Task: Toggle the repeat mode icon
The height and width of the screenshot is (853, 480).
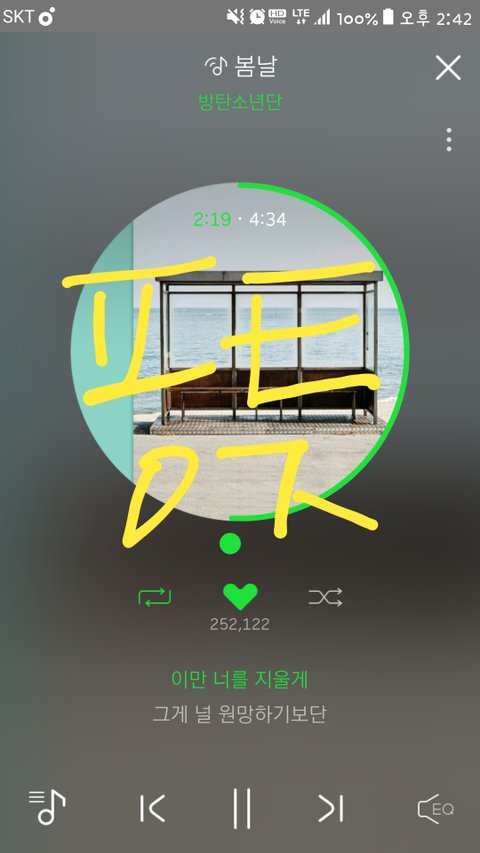Action: point(155,597)
